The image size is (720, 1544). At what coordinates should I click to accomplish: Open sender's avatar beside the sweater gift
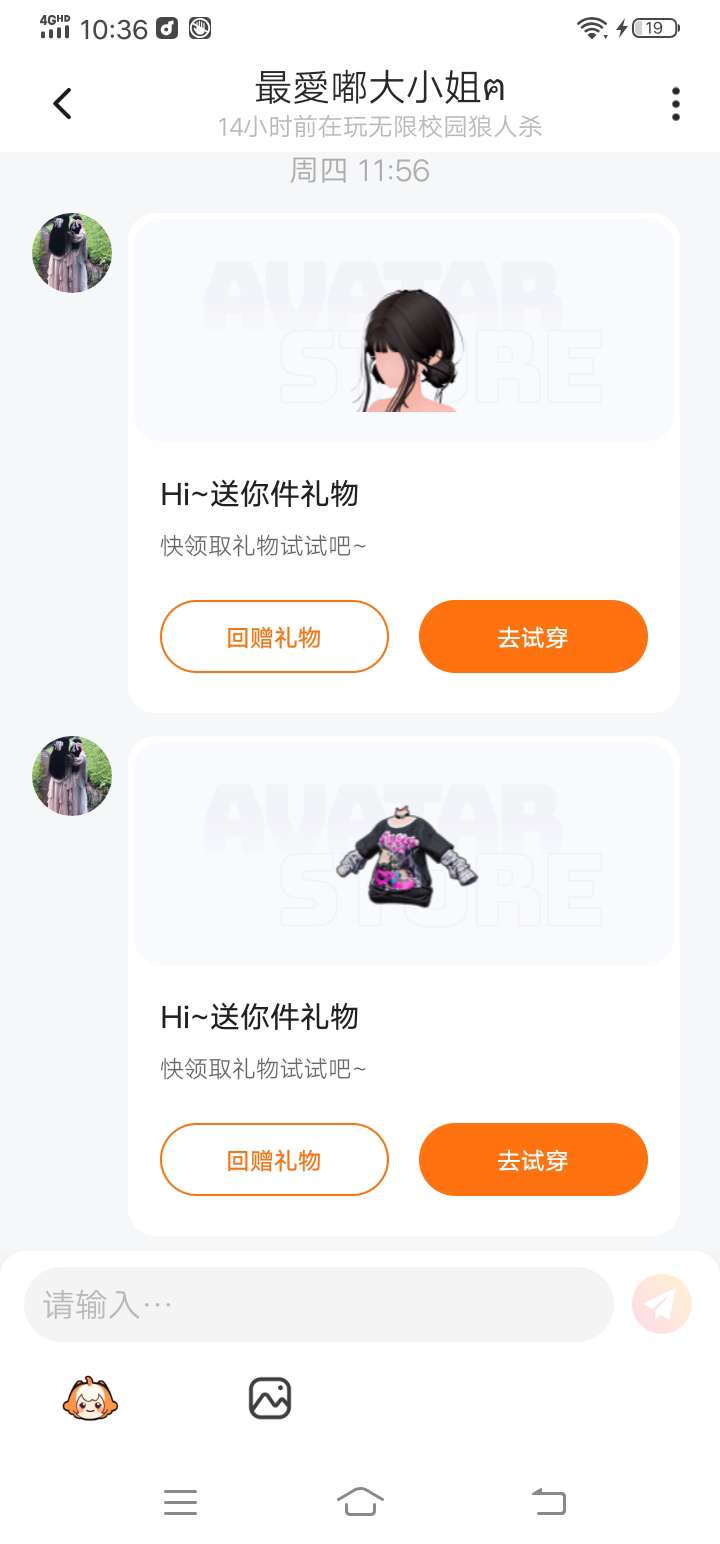click(x=72, y=776)
